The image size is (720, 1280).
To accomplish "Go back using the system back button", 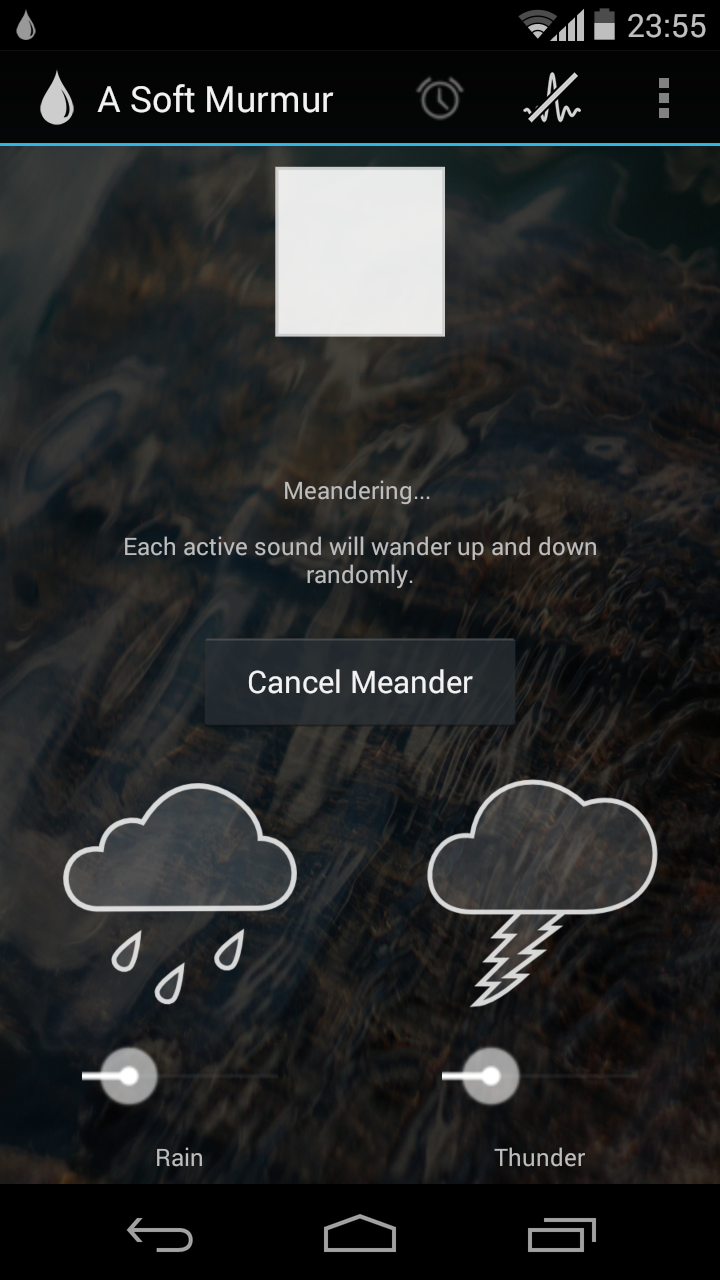I will click(160, 1236).
